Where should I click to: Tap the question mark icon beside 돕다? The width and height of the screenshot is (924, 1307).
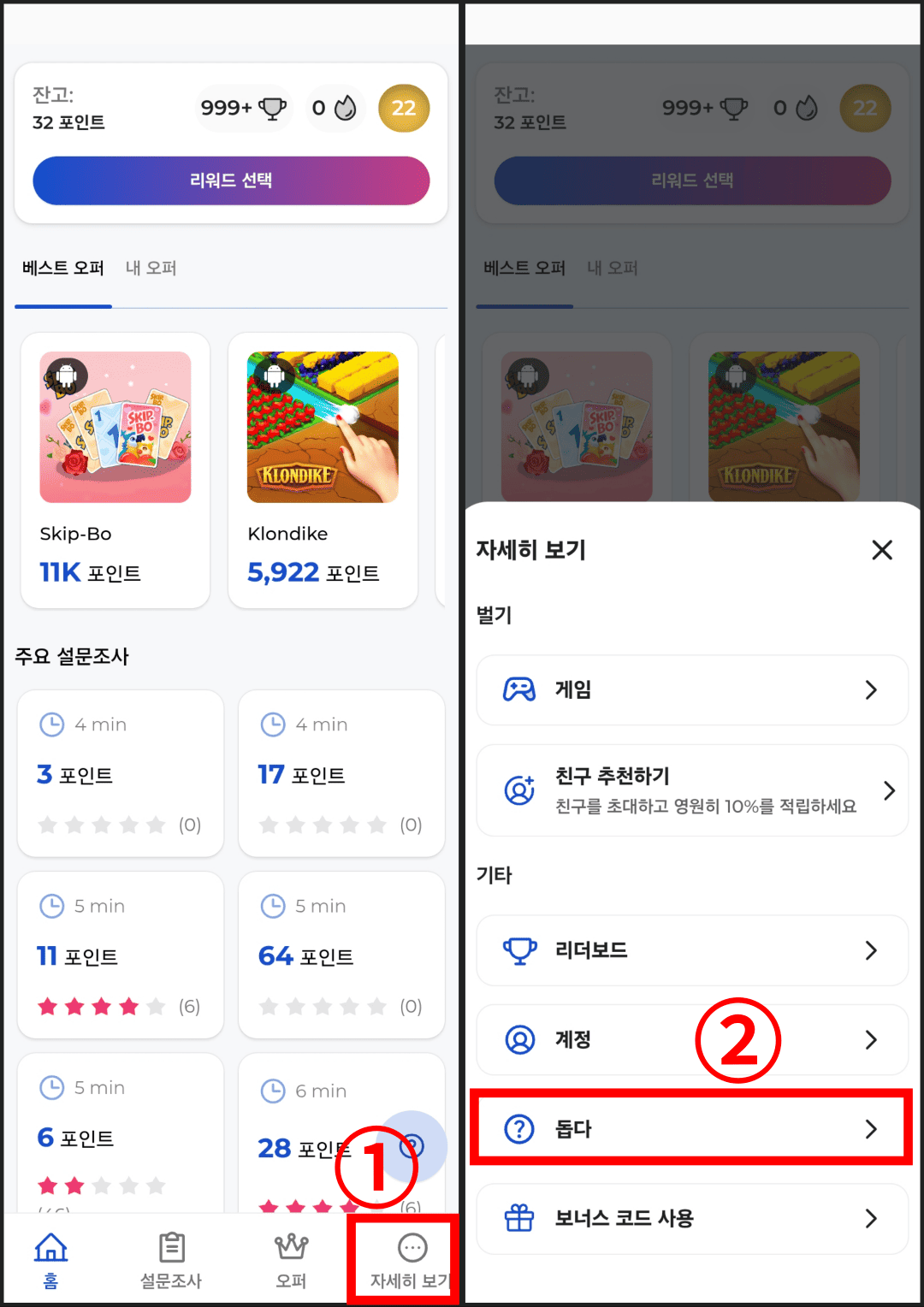518,1128
